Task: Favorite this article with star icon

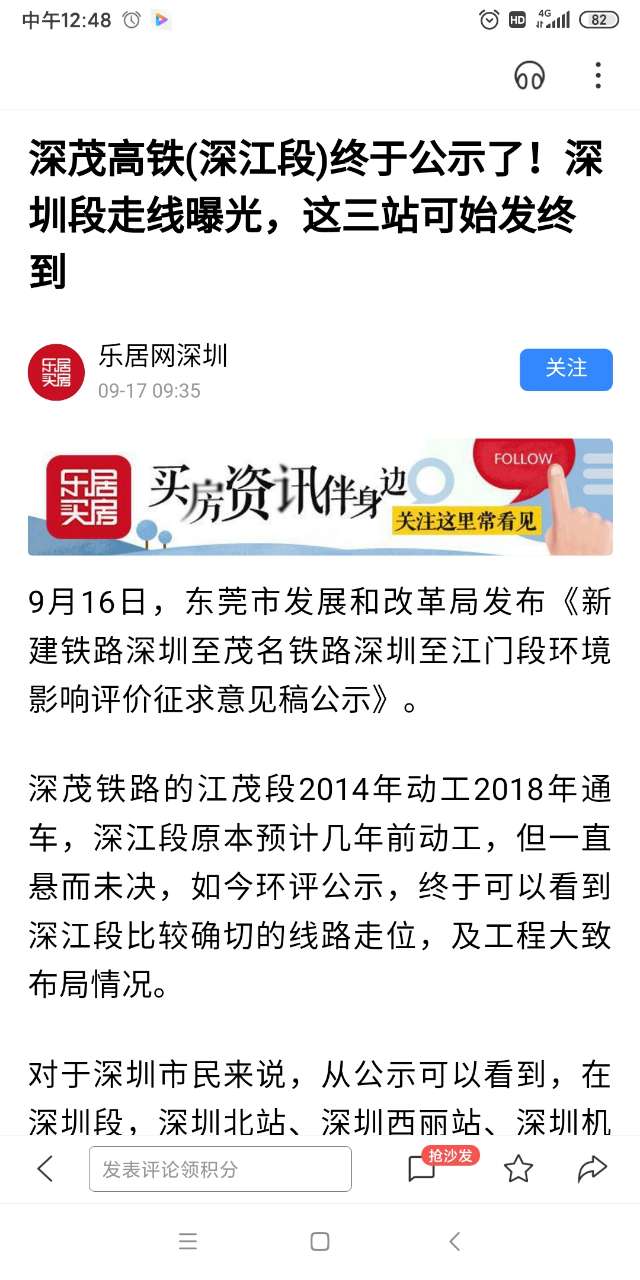Action: (x=518, y=1168)
